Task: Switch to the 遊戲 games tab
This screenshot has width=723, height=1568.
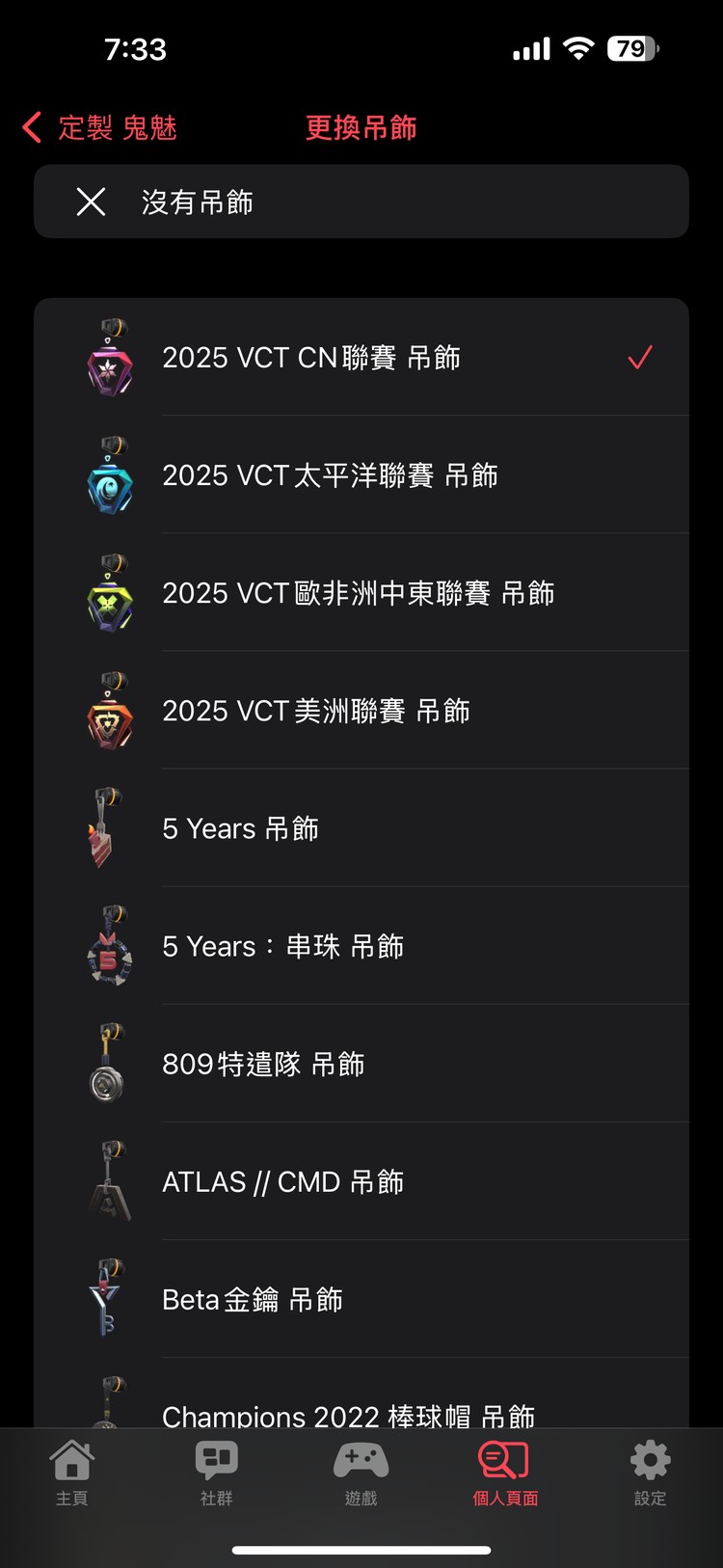Action: [361, 1473]
